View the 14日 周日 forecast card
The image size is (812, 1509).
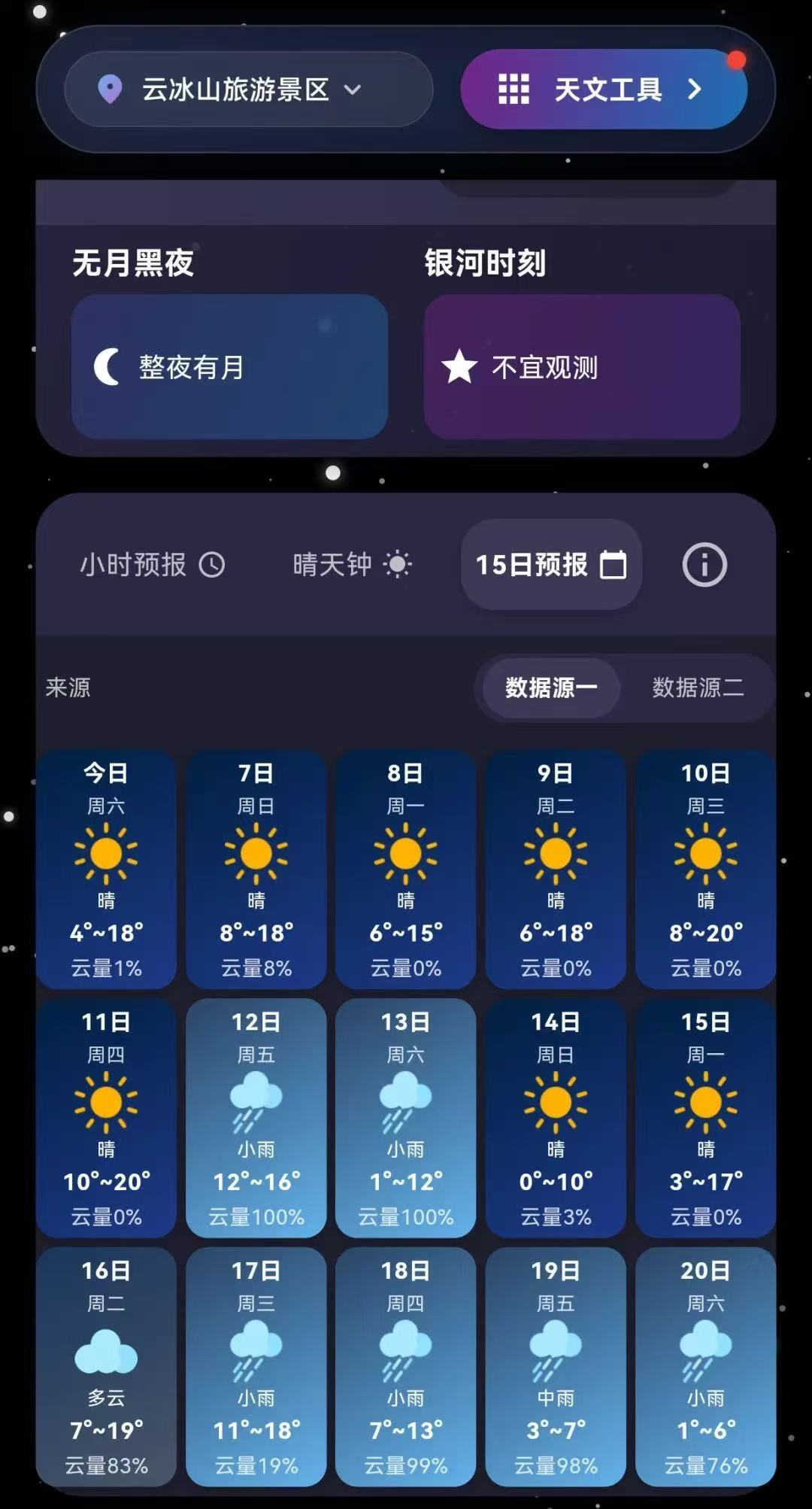[556, 1118]
